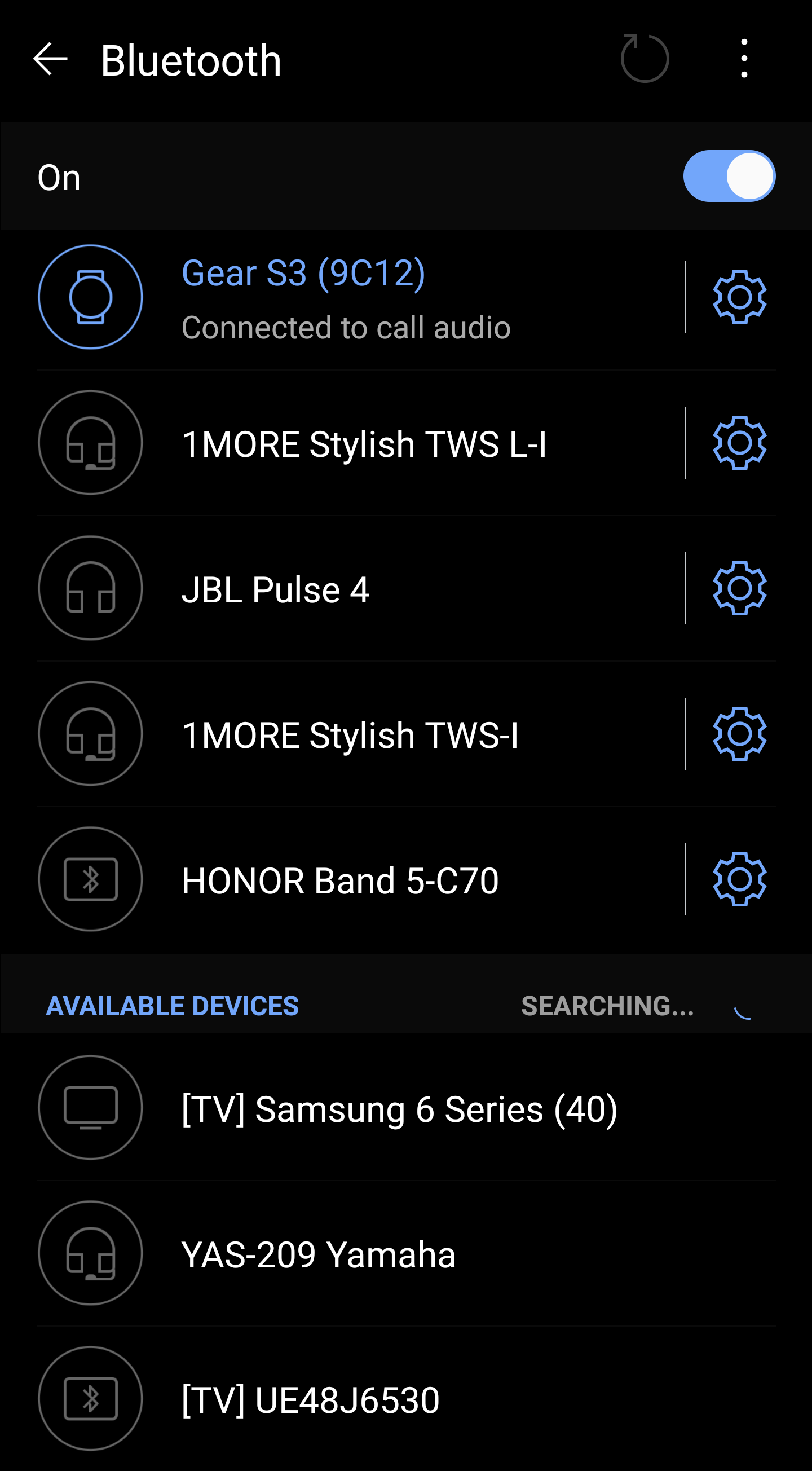Image resolution: width=812 pixels, height=1471 pixels.
Task: Connect to 1MORE Stylish TWS L-I
Action: click(x=364, y=444)
